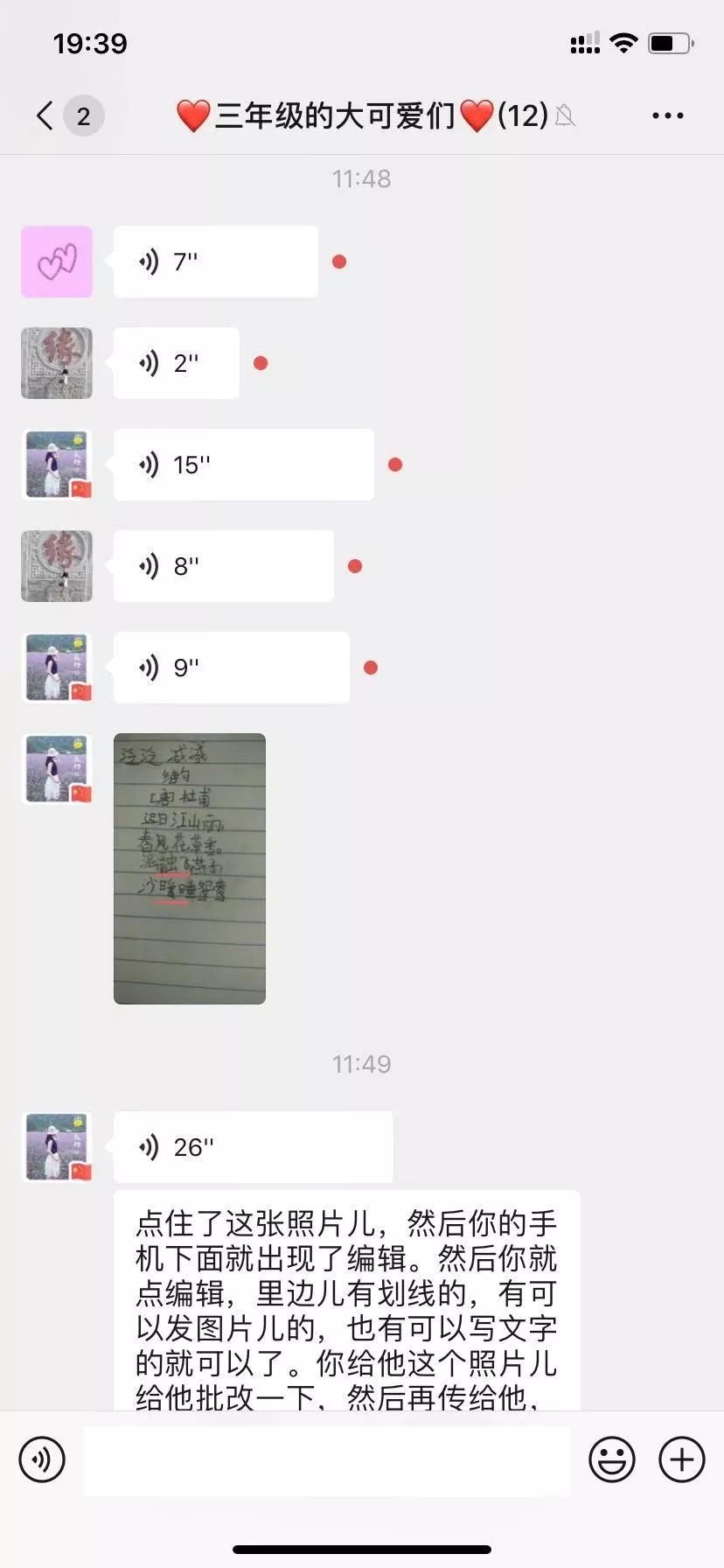This screenshot has height=1568, width=724.
Task: Play the 26-second voice message
Action: (253, 1147)
